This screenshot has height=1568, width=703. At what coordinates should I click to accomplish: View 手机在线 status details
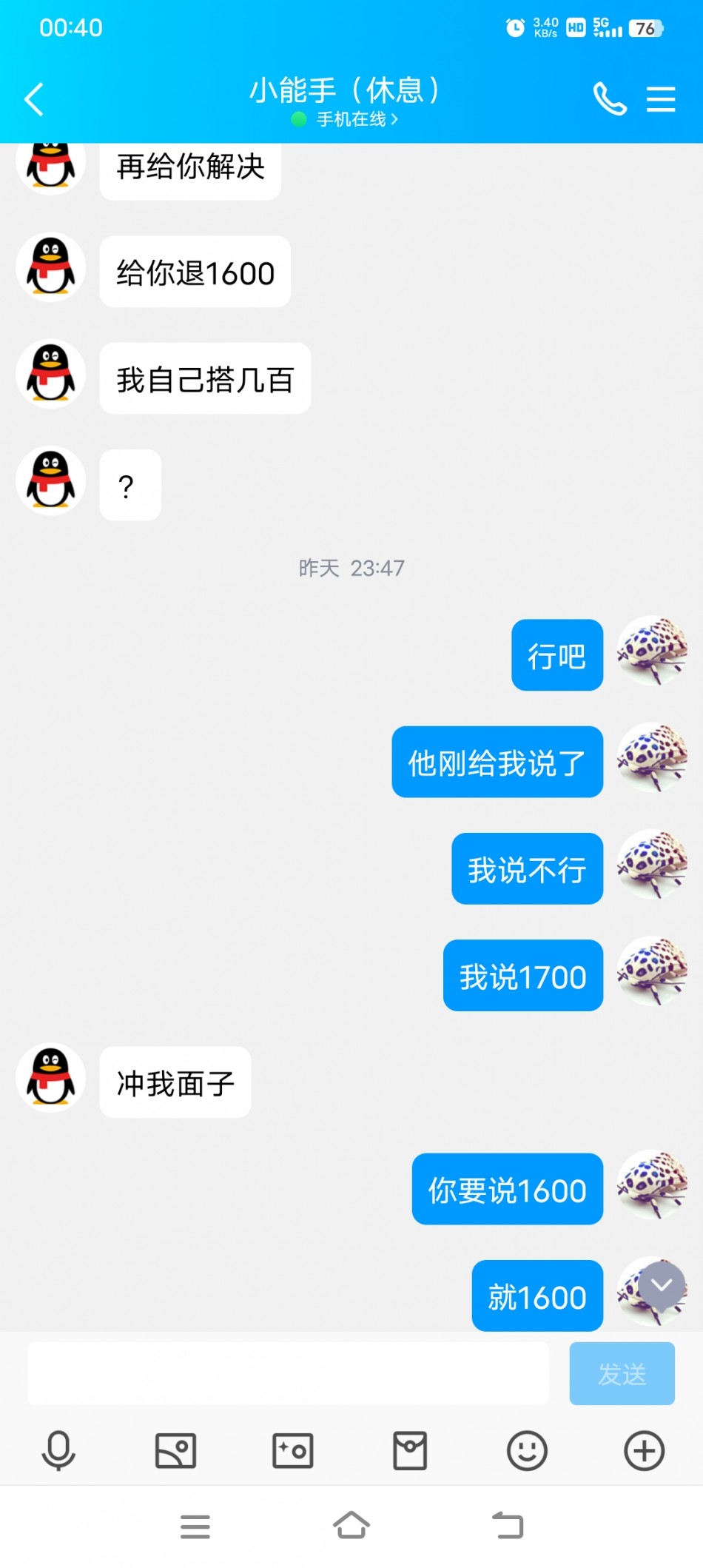coord(351,119)
